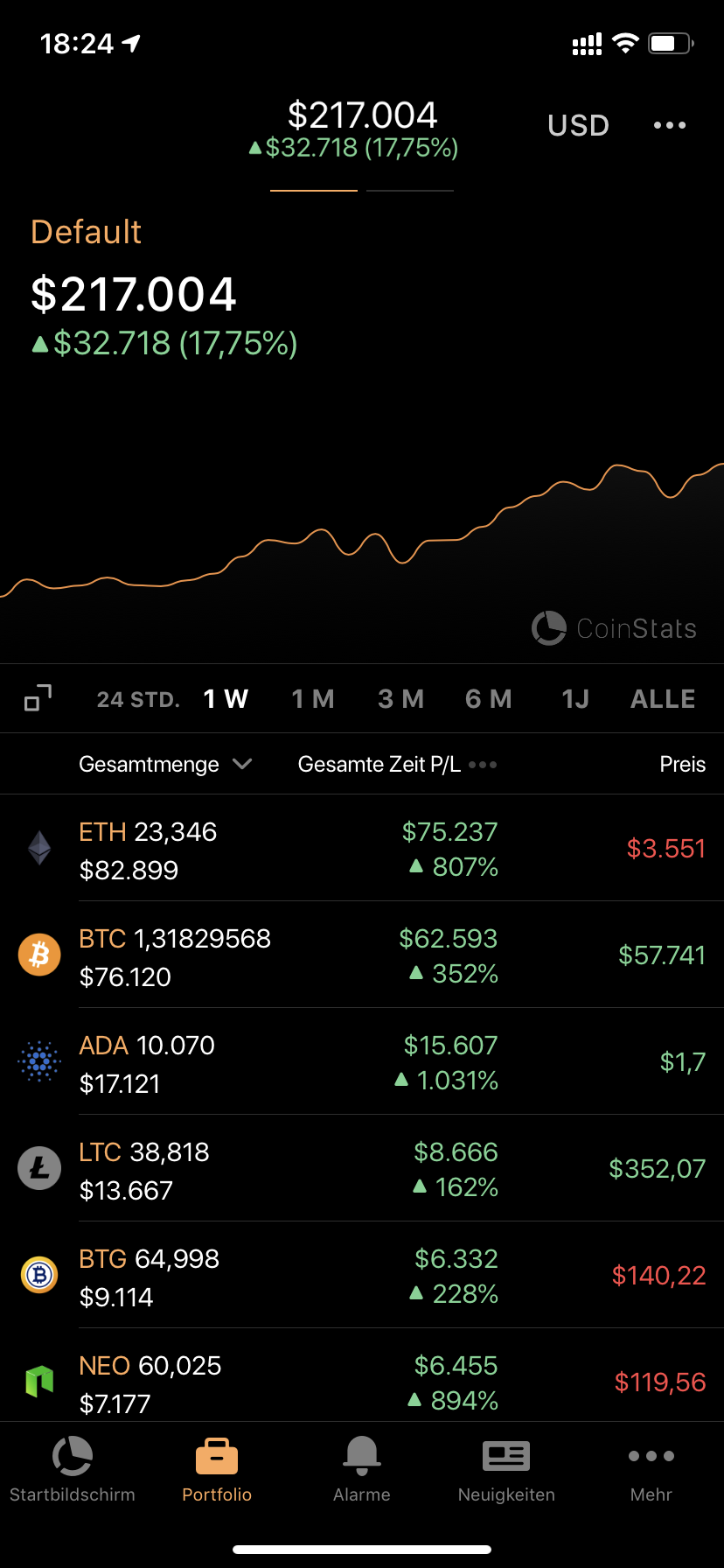The image size is (724, 1568).
Task: View the BTG holding details
Action: point(362,1276)
